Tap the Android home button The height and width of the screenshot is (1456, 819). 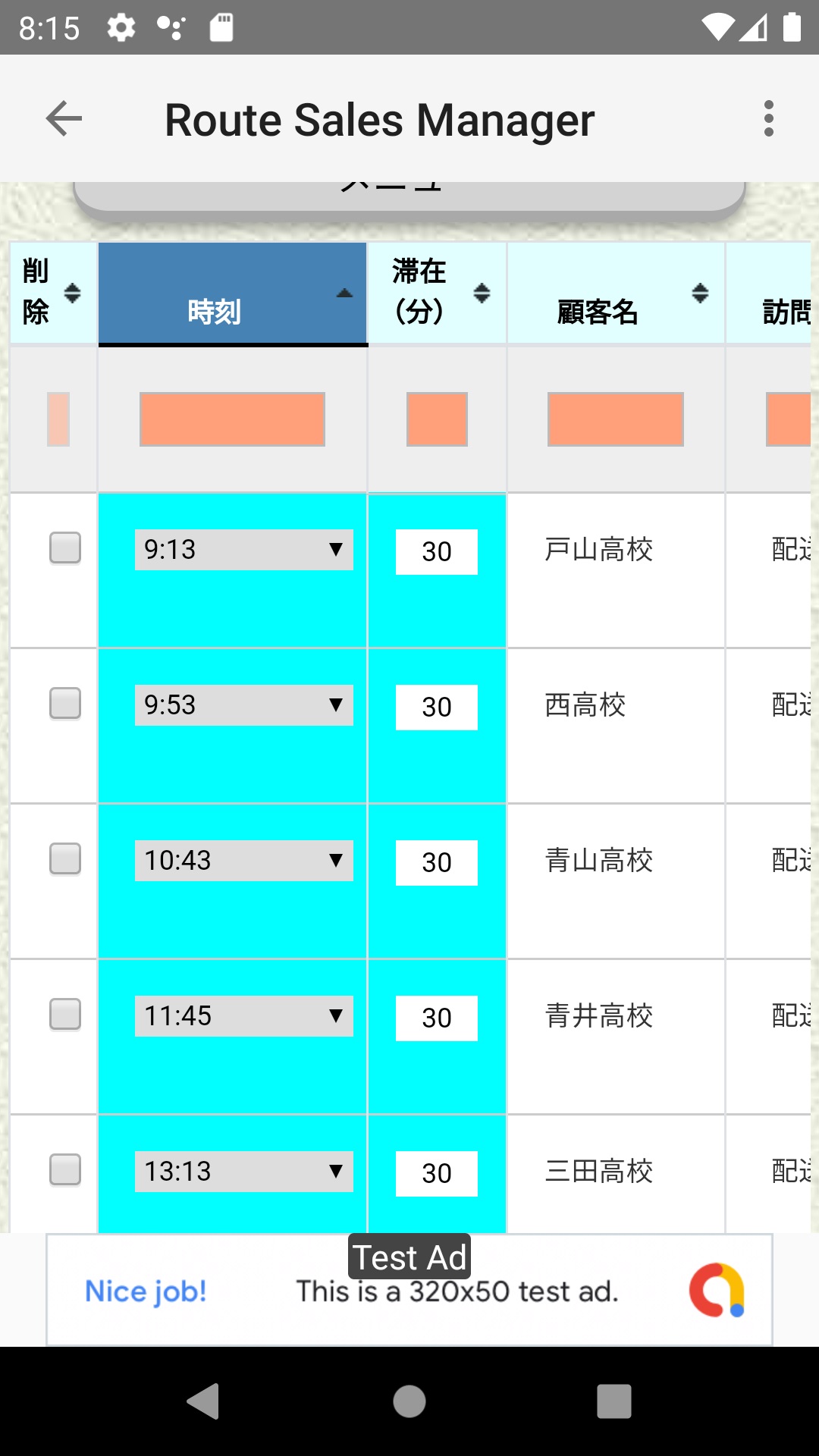click(x=409, y=1401)
